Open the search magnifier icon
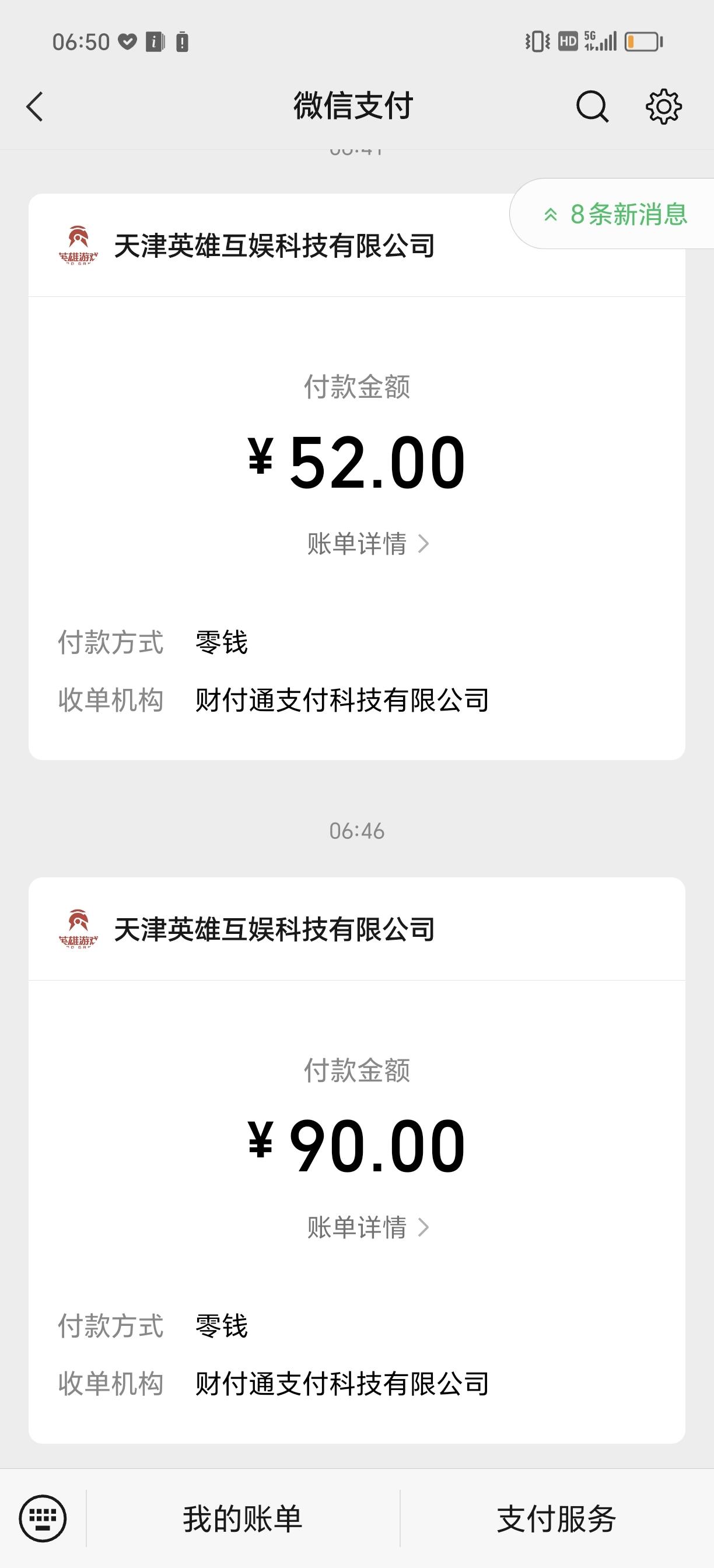This screenshot has width=714, height=1568. (x=592, y=107)
